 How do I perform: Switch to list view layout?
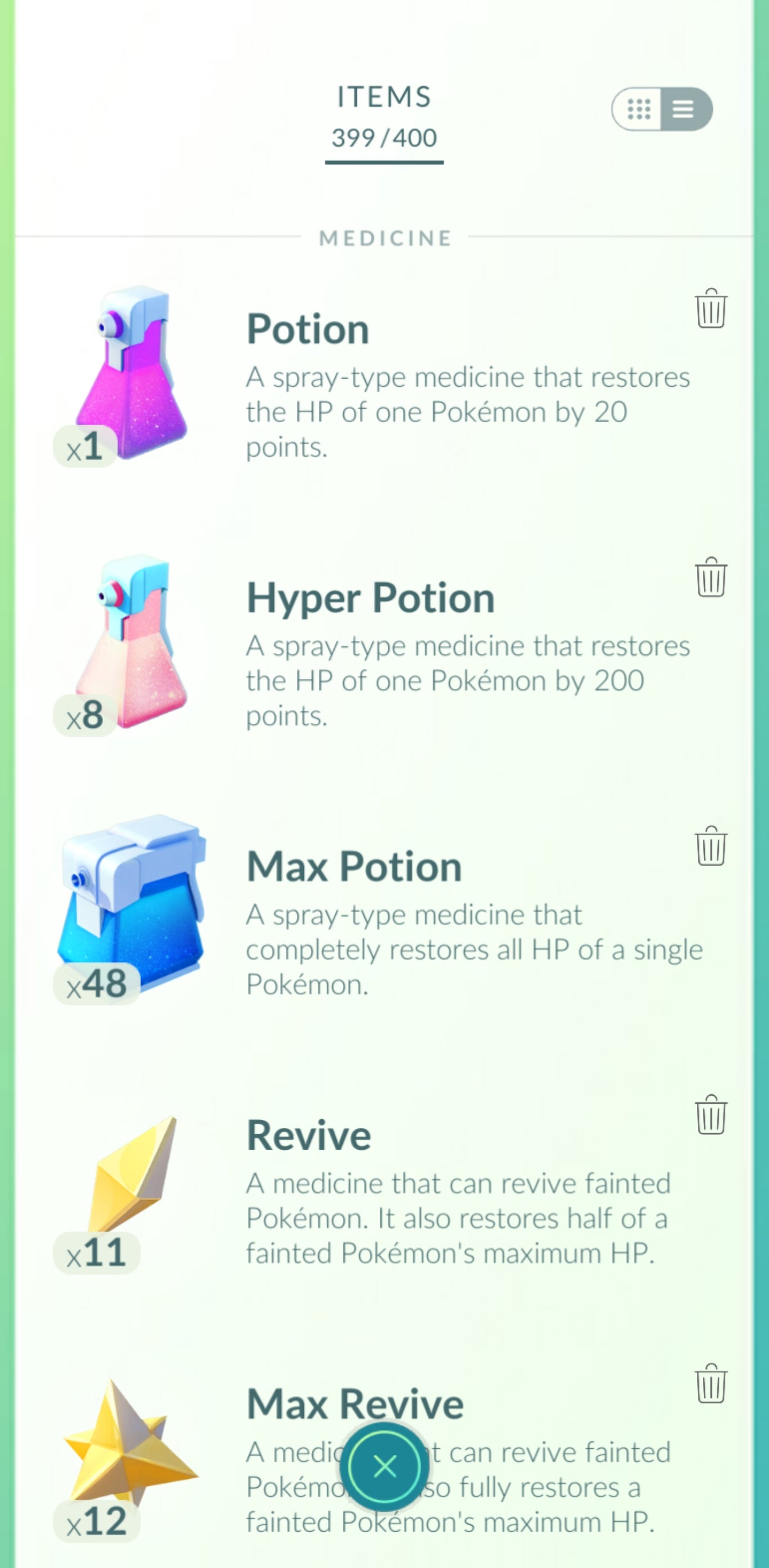(x=684, y=110)
